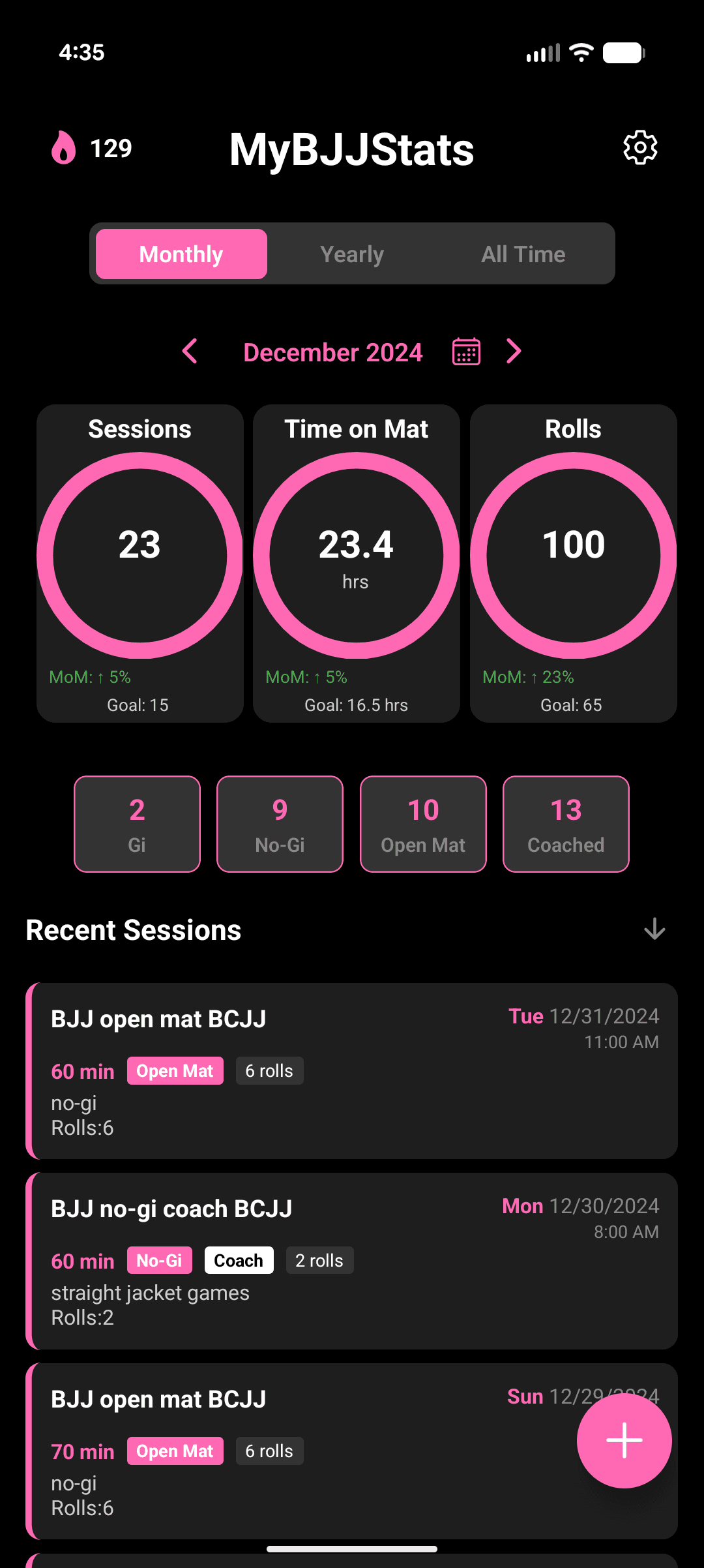Open the Tue 12/31/2024 open mat session
The width and height of the screenshot is (704, 1568).
coord(352,1071)
